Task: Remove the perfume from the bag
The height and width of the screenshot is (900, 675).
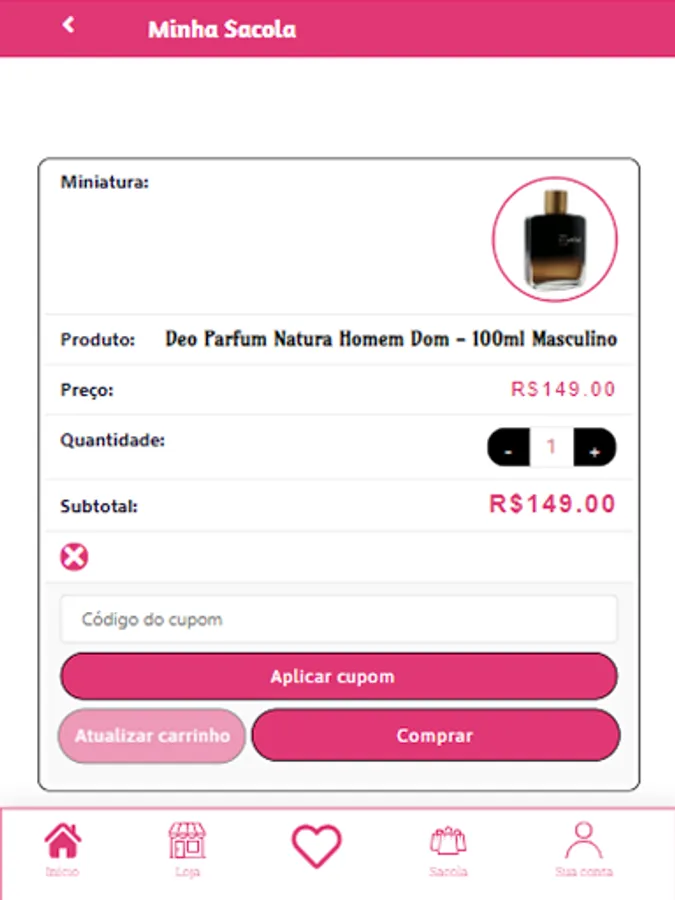Action: click(74, 557)
